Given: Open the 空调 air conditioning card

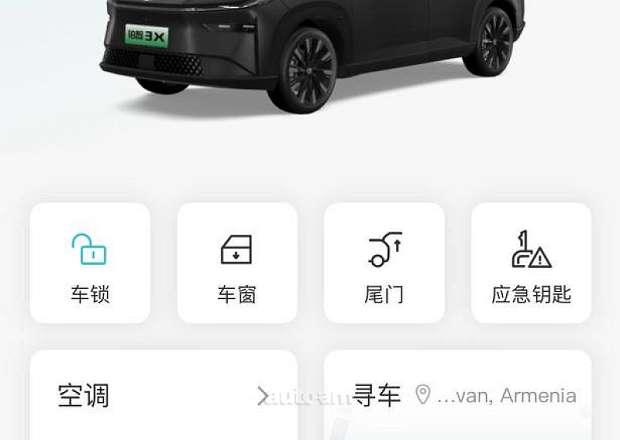Looking at the screenshot, I should coord(163,395).
